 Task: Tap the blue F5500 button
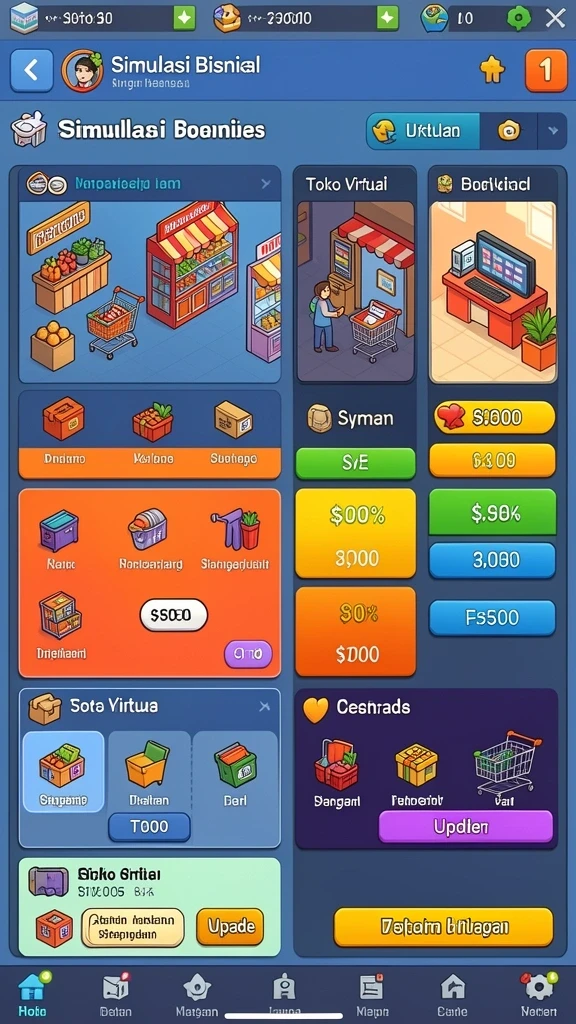pos(492,618)
